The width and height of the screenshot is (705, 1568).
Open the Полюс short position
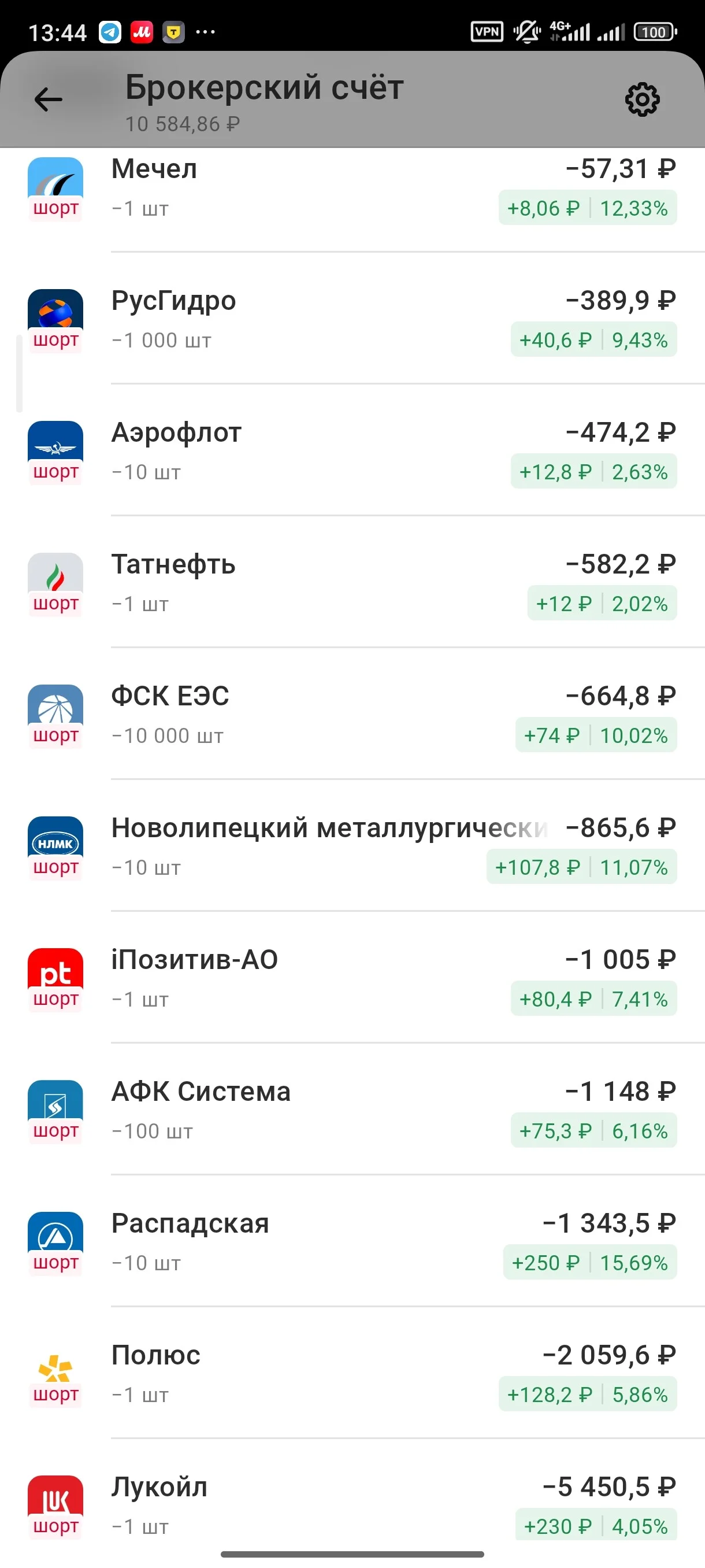[353, 1374]
